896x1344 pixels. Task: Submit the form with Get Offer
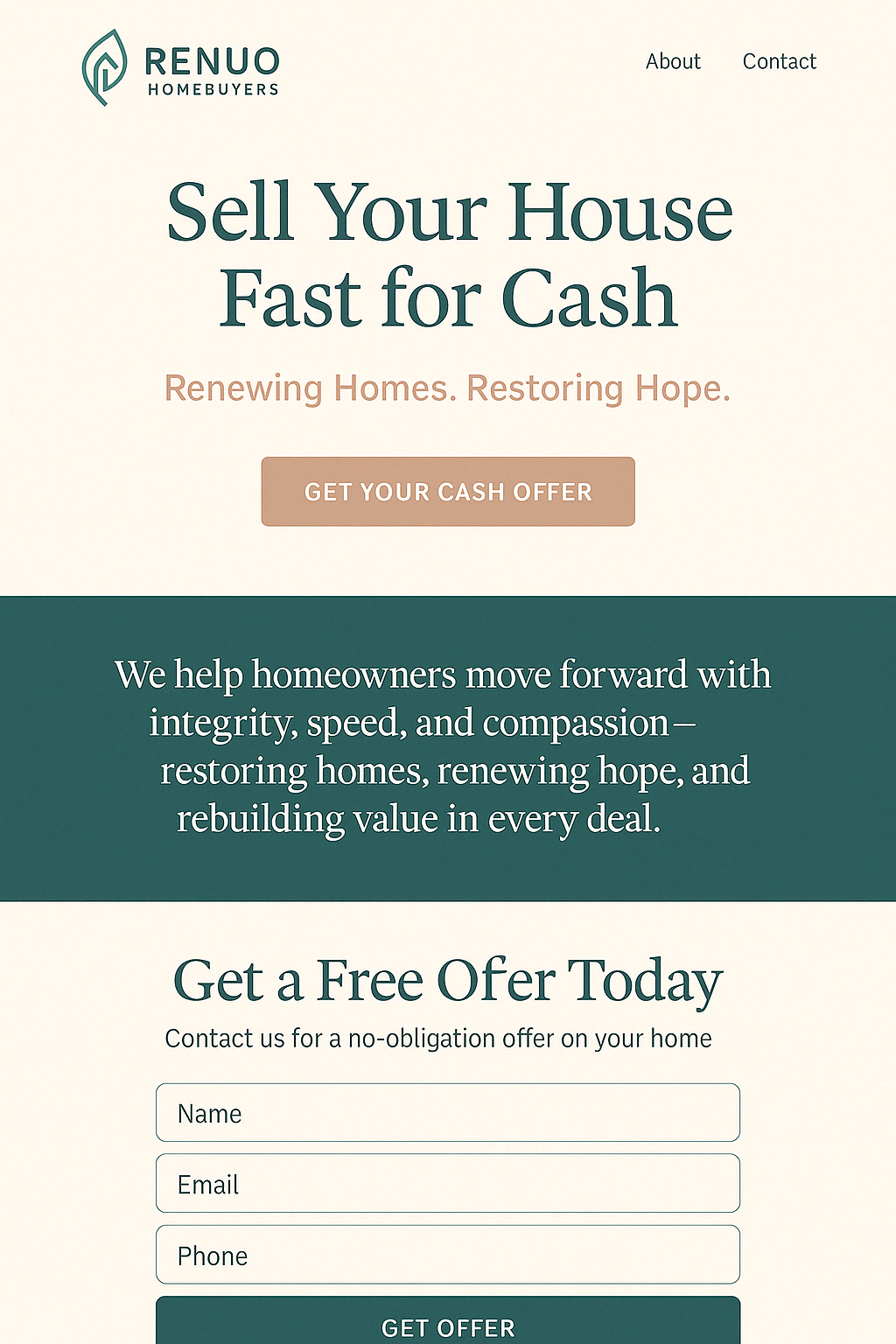coord(448,1323)
